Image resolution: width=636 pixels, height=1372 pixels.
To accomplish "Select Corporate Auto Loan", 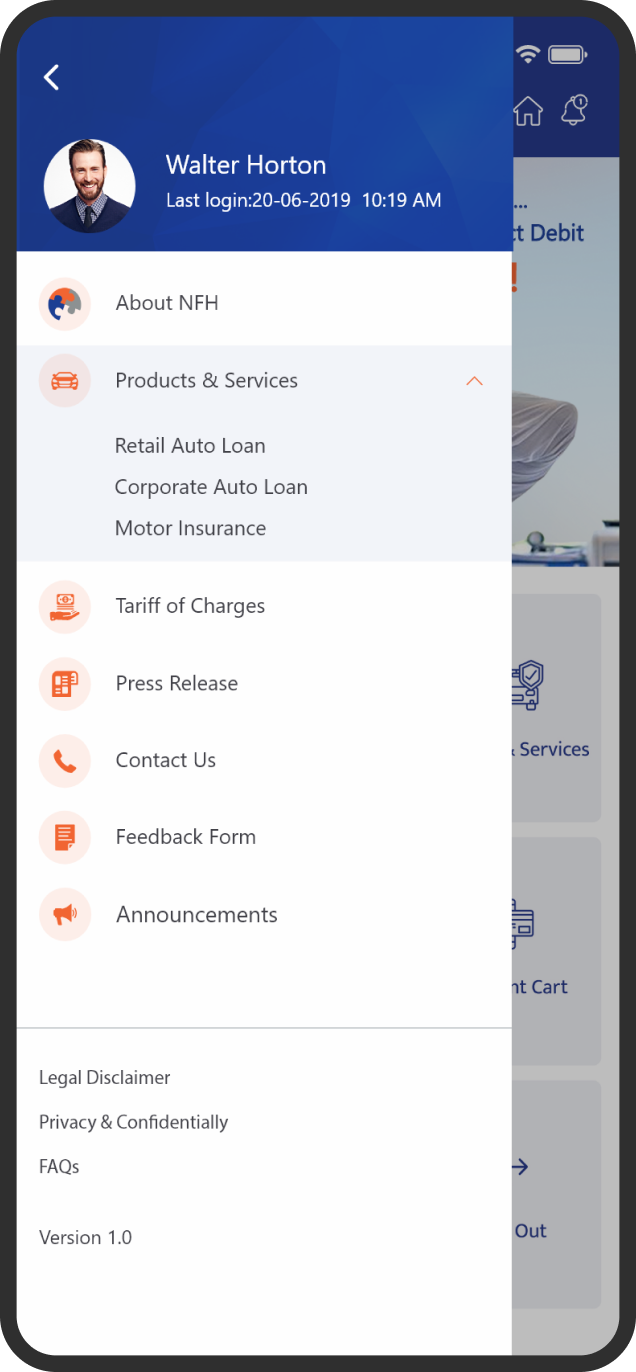I will tap(211, 487).
